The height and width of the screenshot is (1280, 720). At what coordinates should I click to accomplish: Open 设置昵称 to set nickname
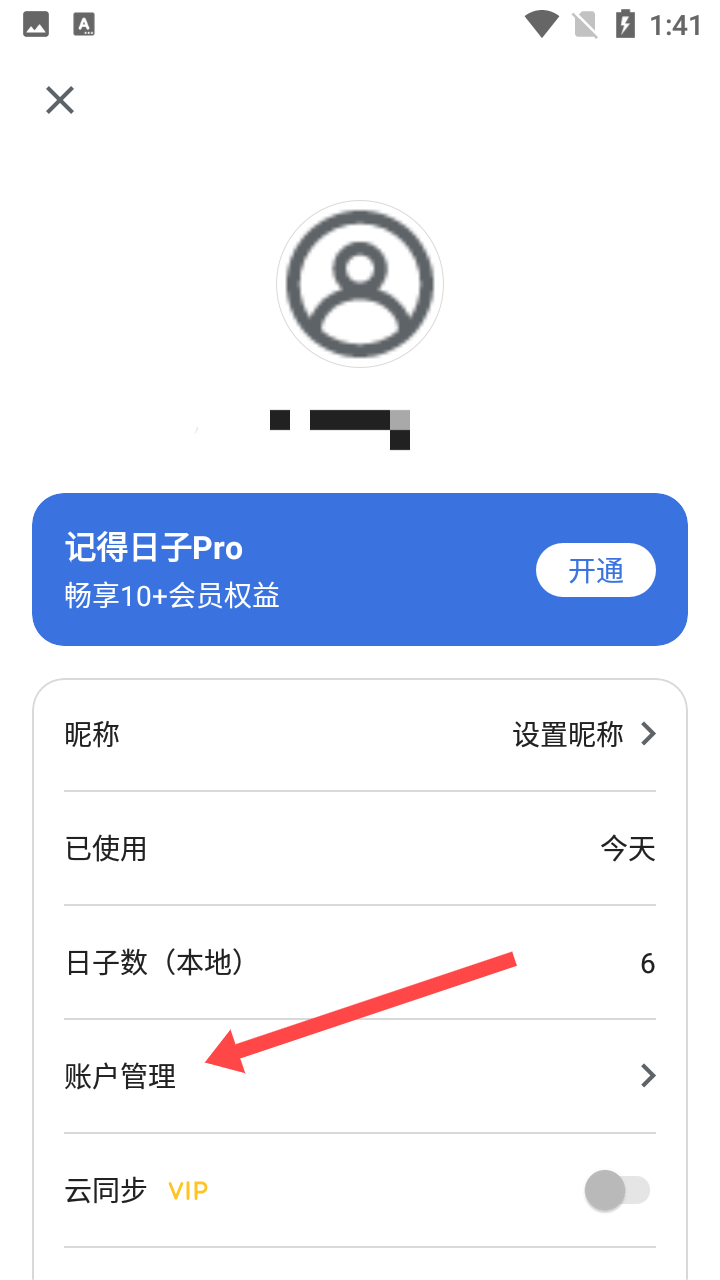pos(584,735)
